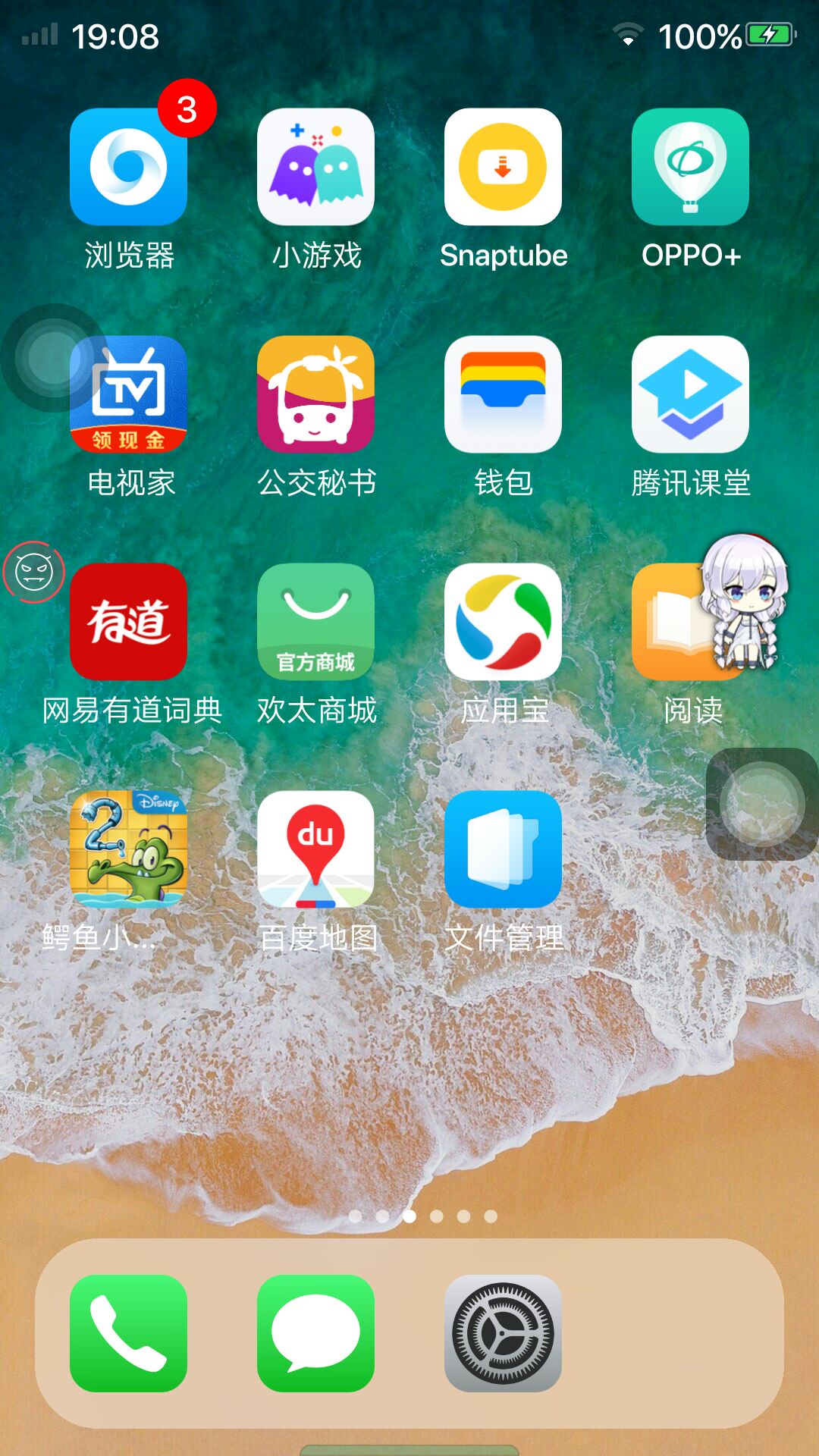Open the 浏览器 browser app

point(128,167)
